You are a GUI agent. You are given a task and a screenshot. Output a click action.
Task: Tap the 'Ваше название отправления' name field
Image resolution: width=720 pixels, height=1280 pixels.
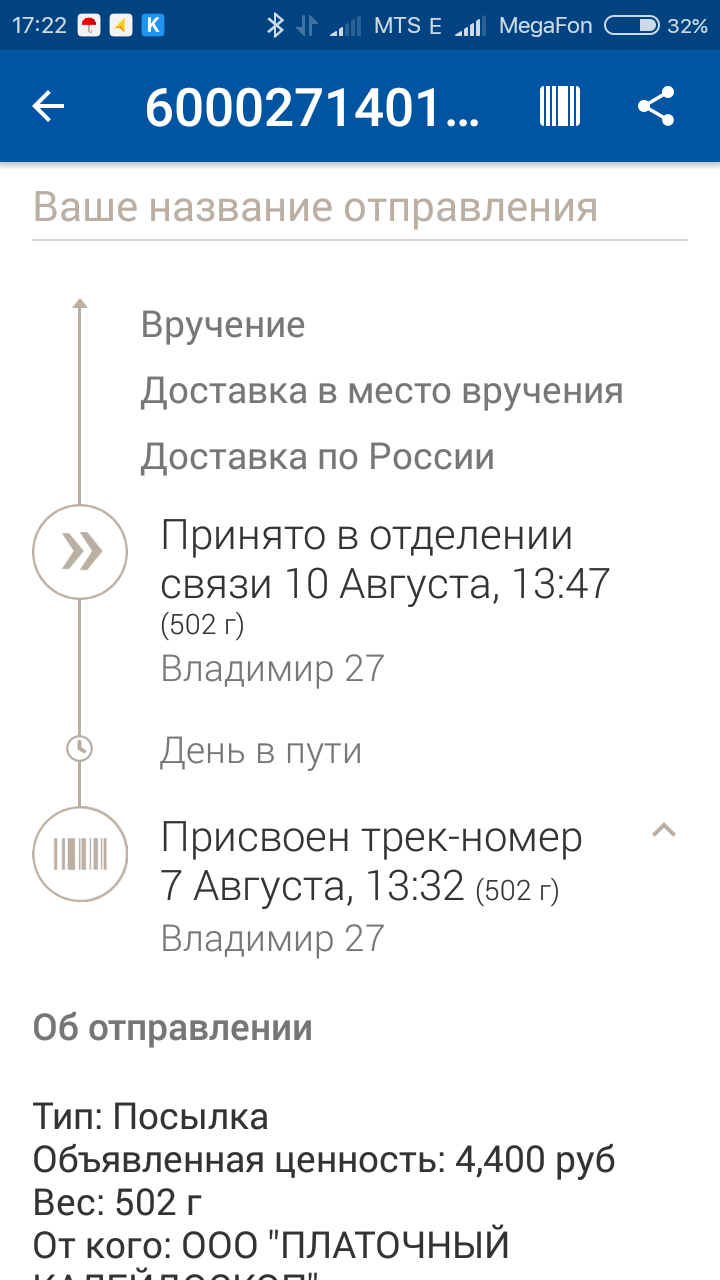pyautogui.click(x=360, y=209)
